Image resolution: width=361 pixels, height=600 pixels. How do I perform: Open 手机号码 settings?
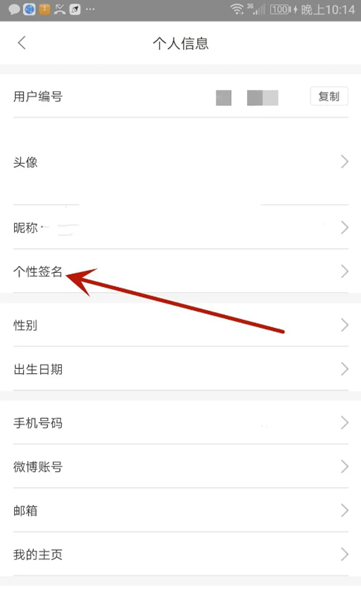(181, 423)
